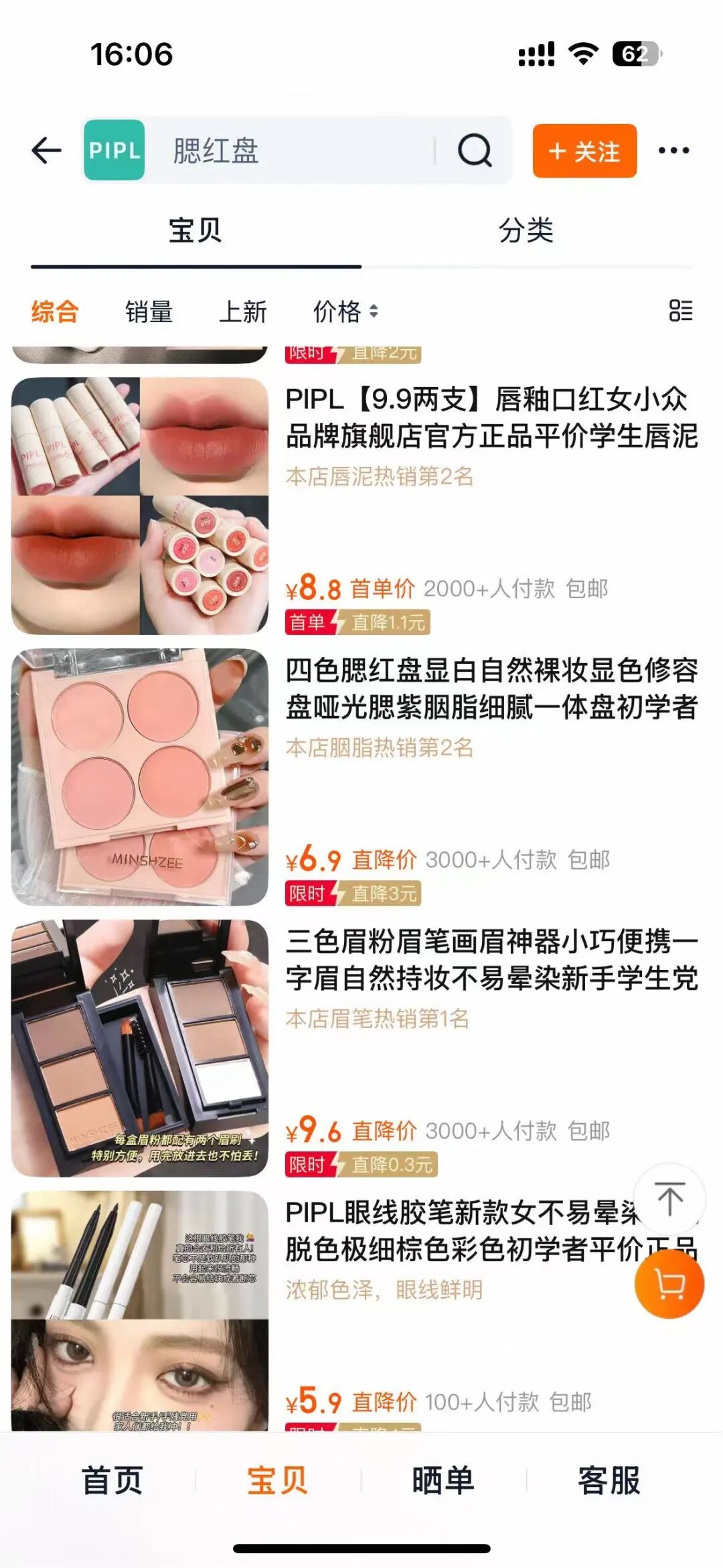Go back with the arrow icon
Screen dimensions: 723x1568
[x=47, y=150]
